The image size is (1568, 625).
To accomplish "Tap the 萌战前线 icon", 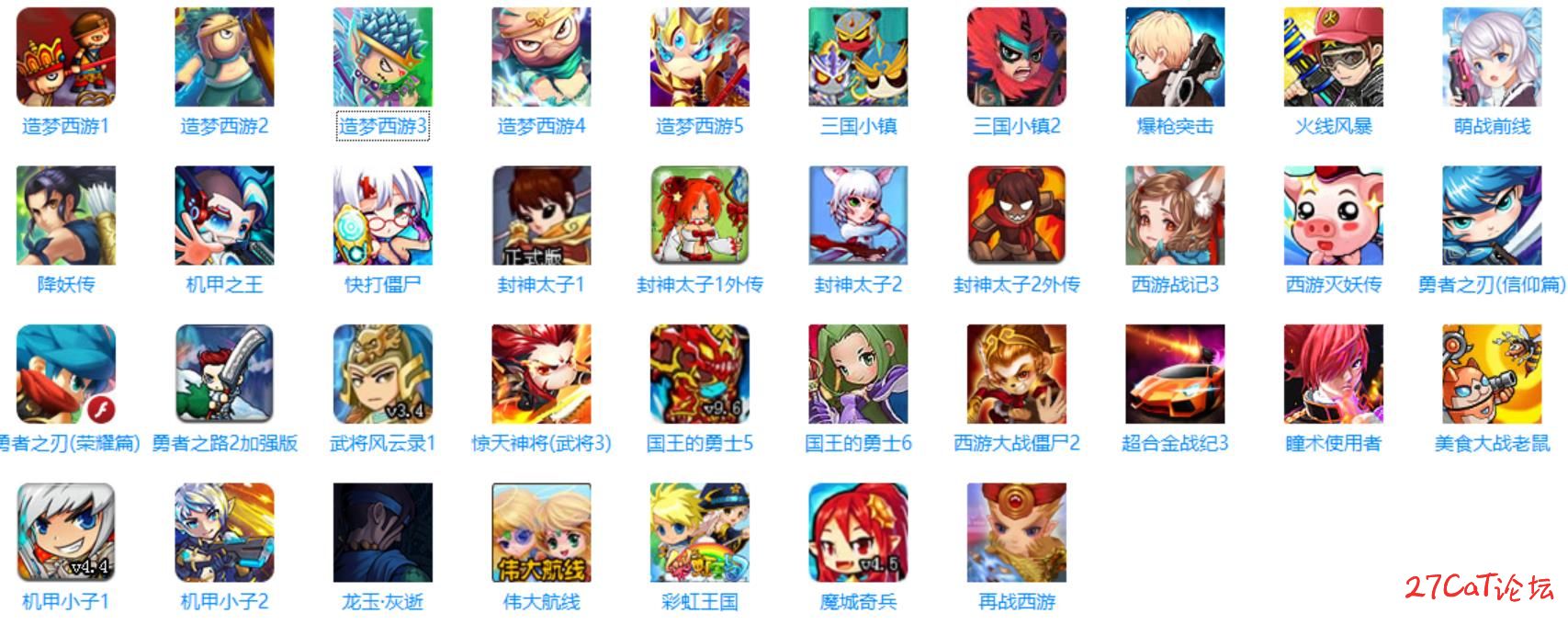I will 1492,57.
